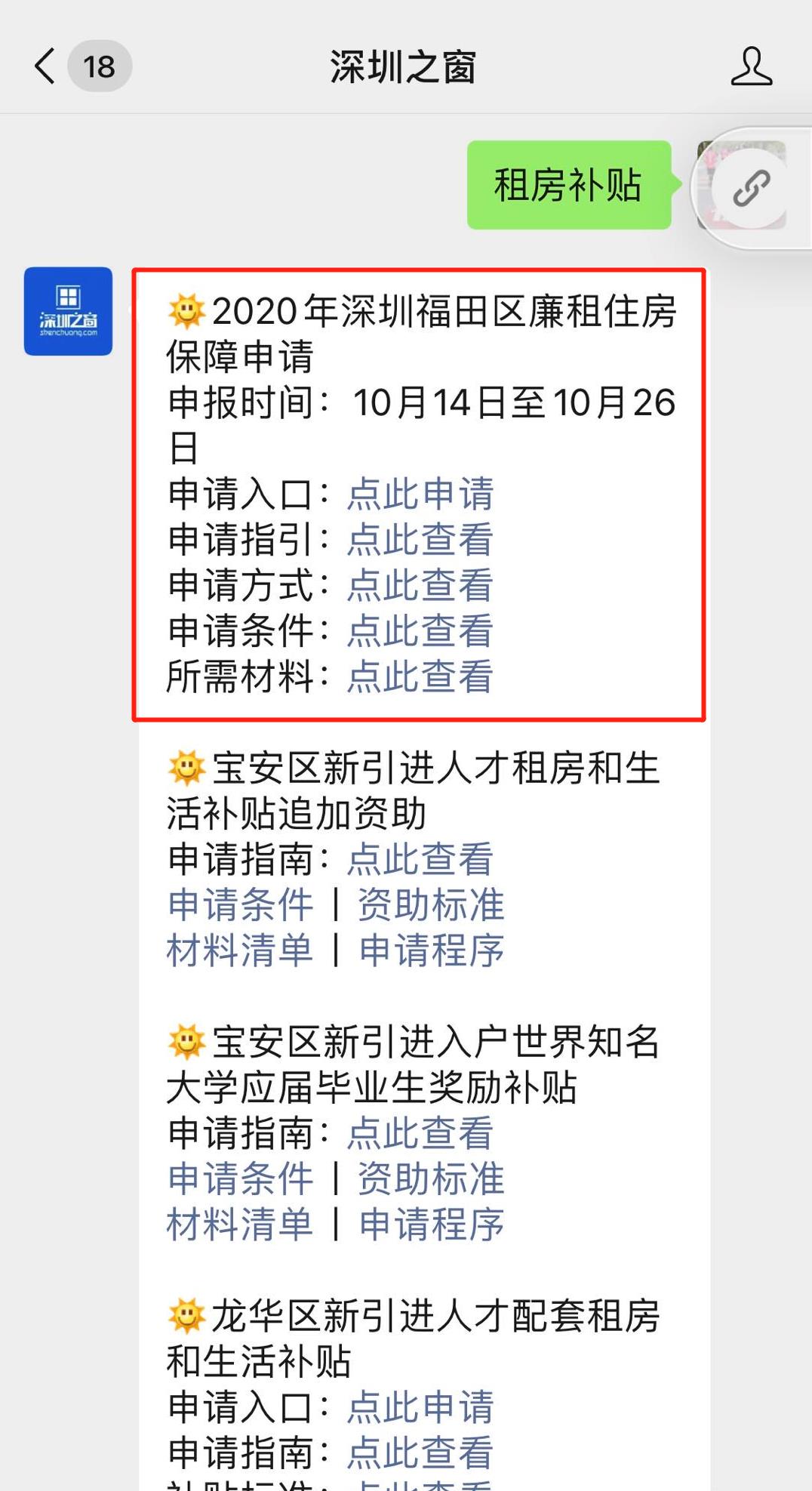Open 点此查看 next to 福田区 申请方式

click(420, 585)
